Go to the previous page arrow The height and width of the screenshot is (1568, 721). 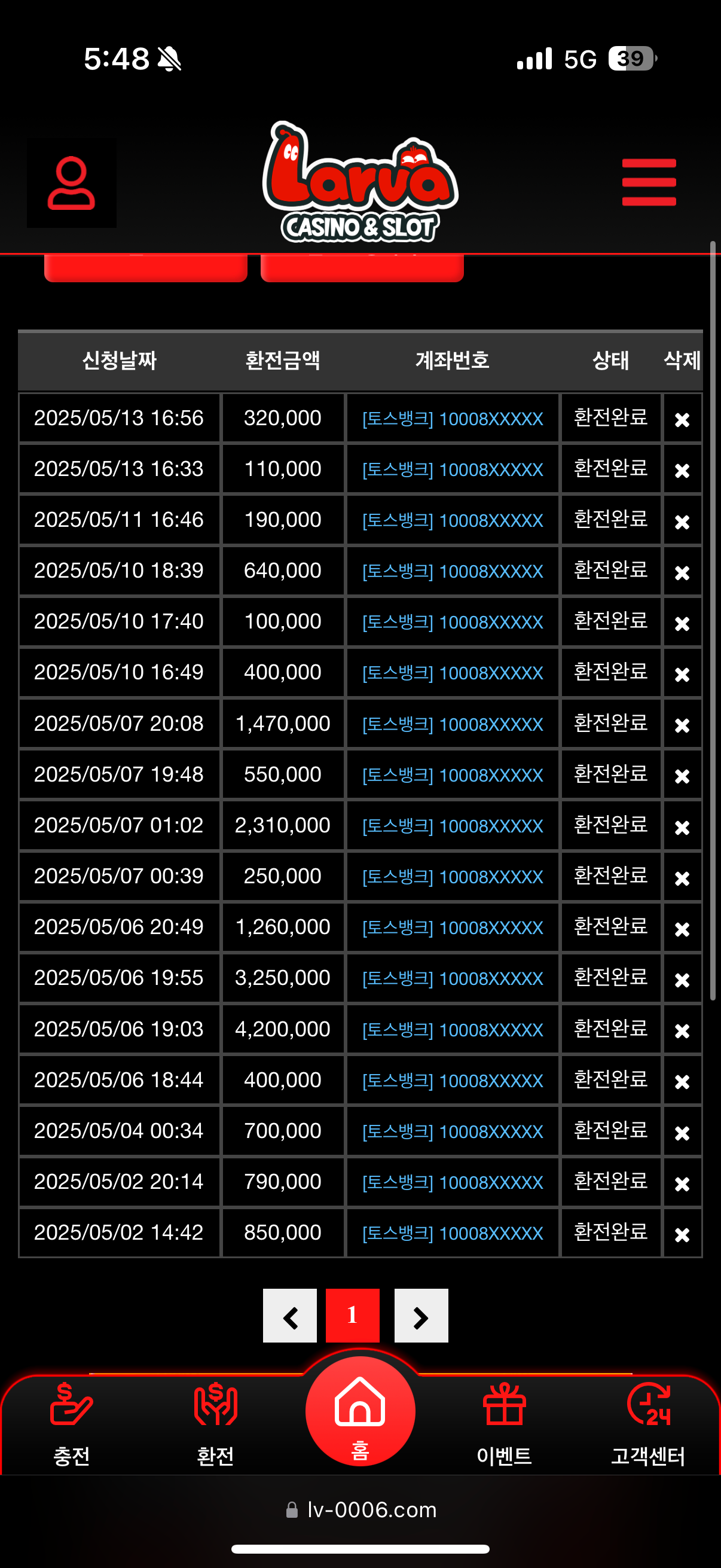pyautogui.click(x=289, y=1316)
